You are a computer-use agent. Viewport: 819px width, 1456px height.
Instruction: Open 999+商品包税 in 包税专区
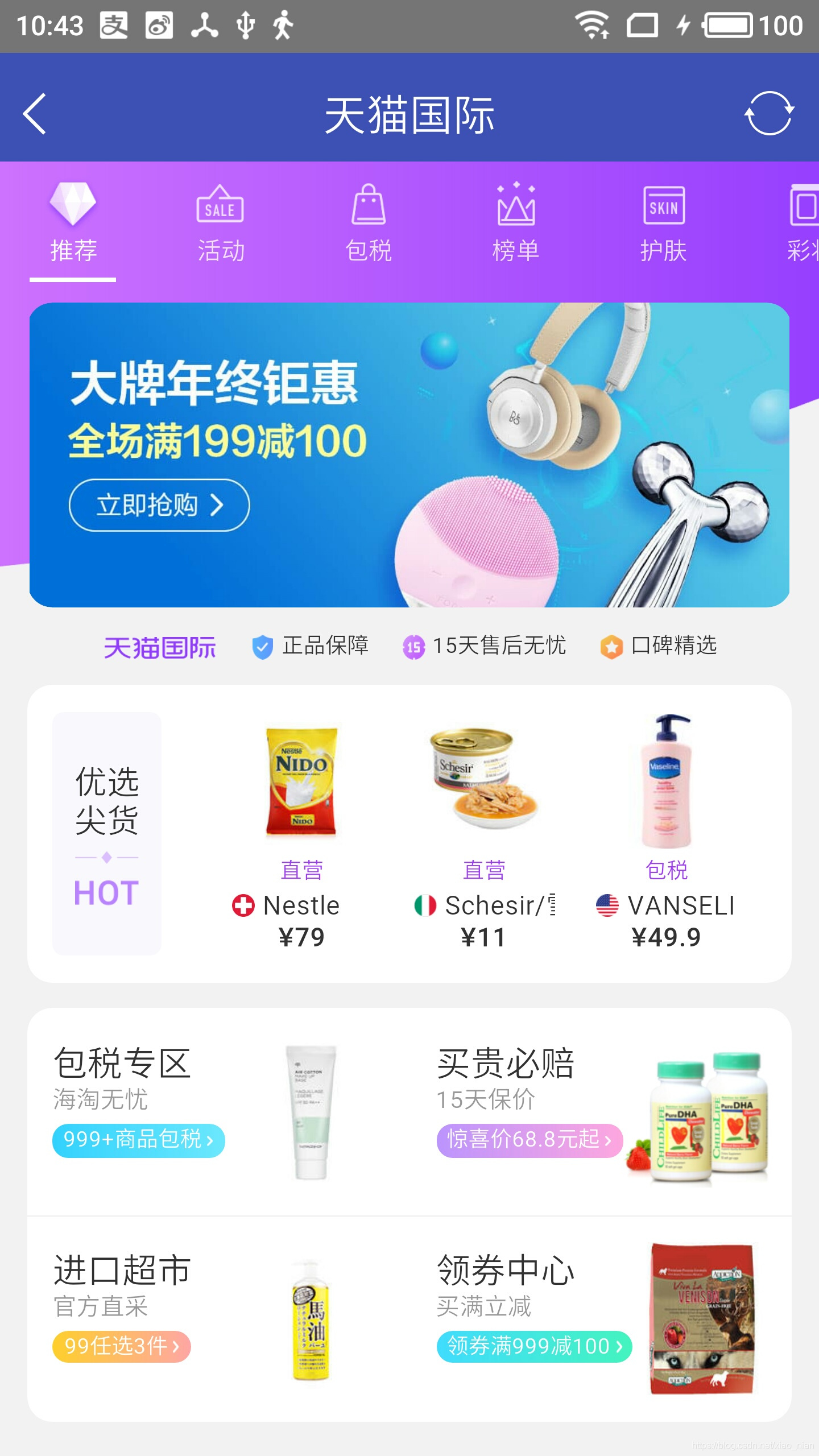138,1140
